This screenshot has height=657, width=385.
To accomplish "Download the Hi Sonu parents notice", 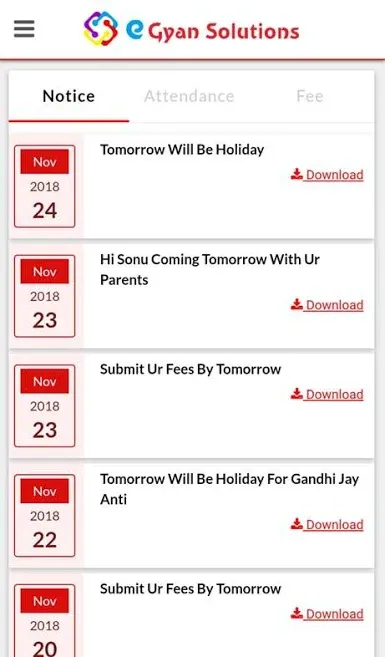I will 327,305.
